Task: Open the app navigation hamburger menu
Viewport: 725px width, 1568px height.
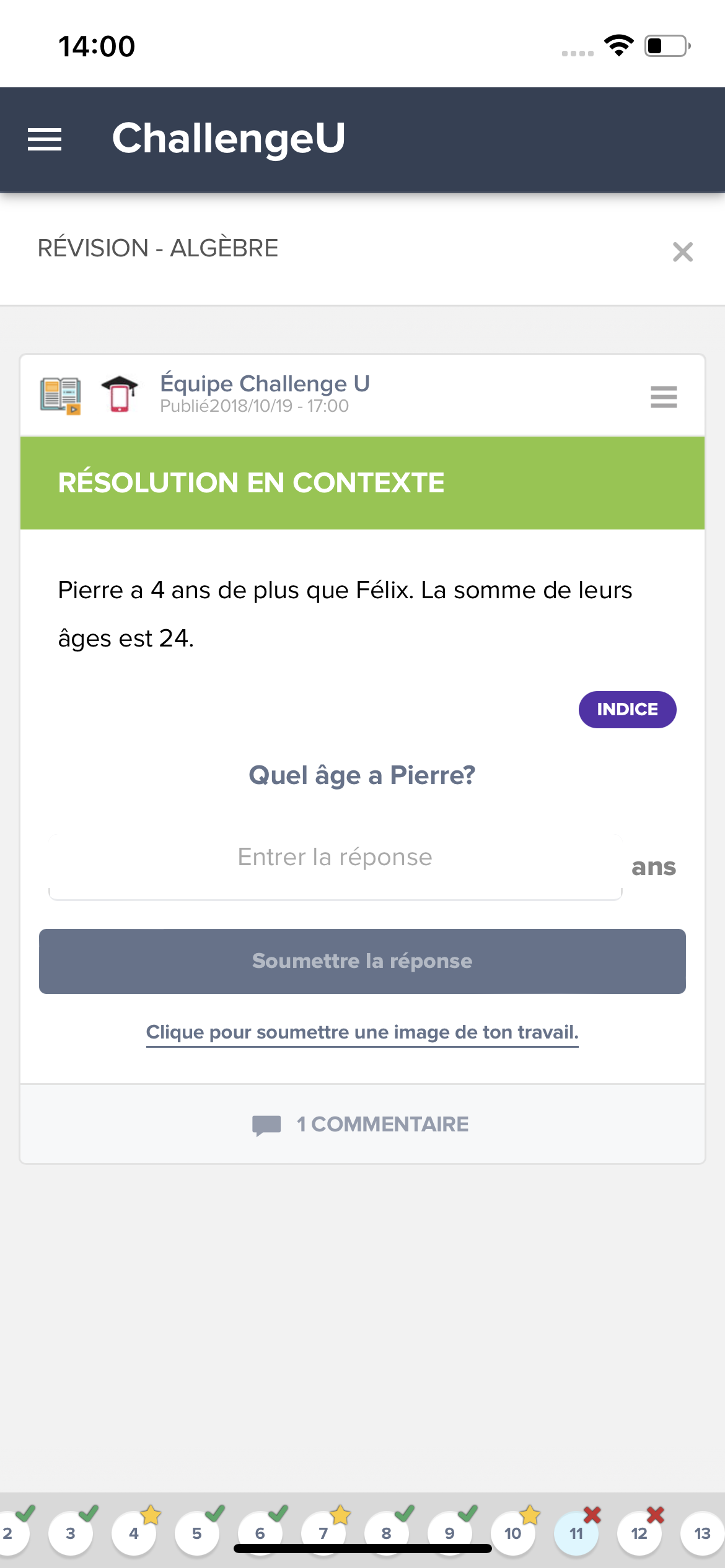Action: (45, 140)
